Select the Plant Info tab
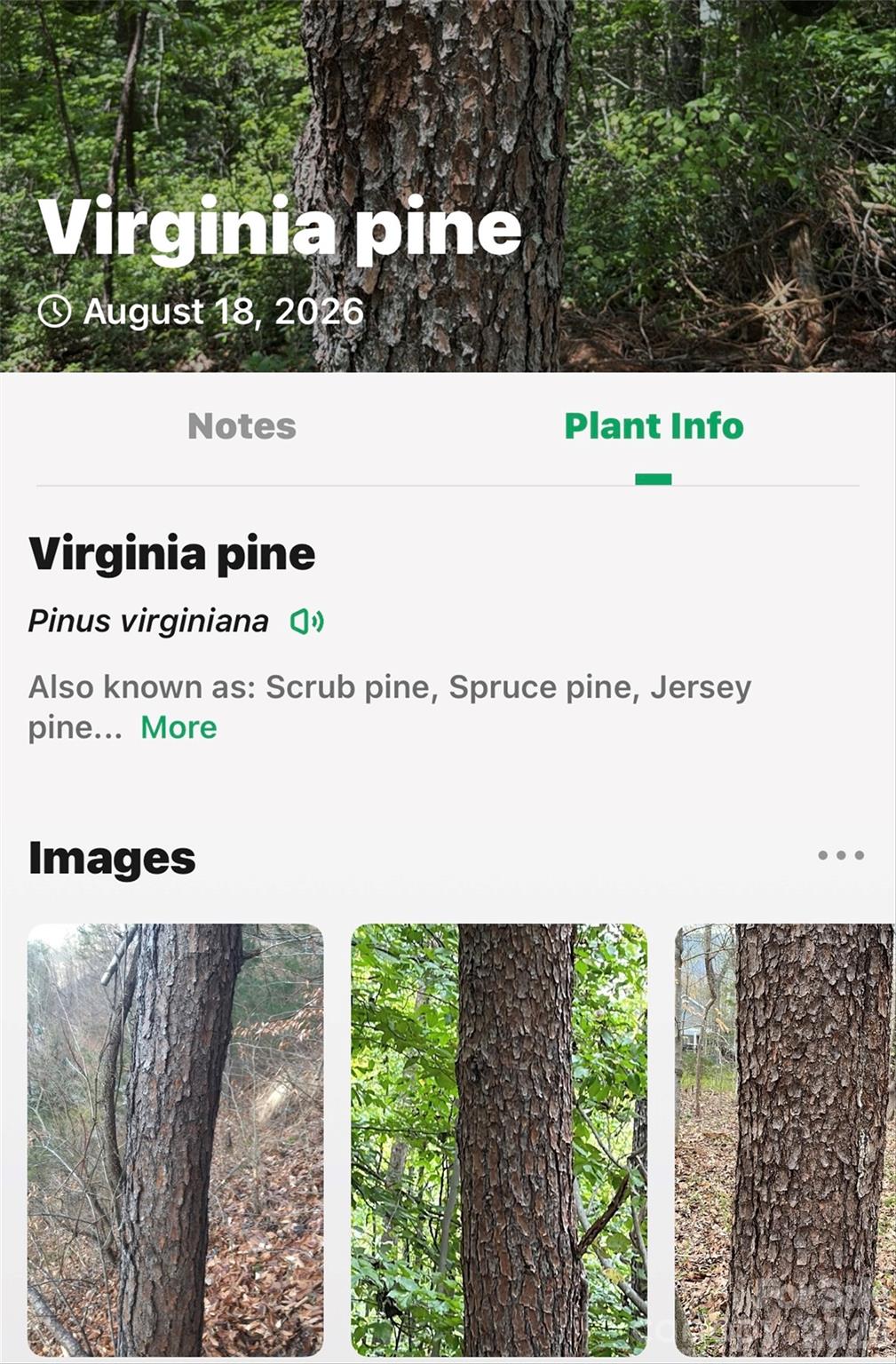The width and height of the screenshot is (896, 1364). (x=654, y=426)
